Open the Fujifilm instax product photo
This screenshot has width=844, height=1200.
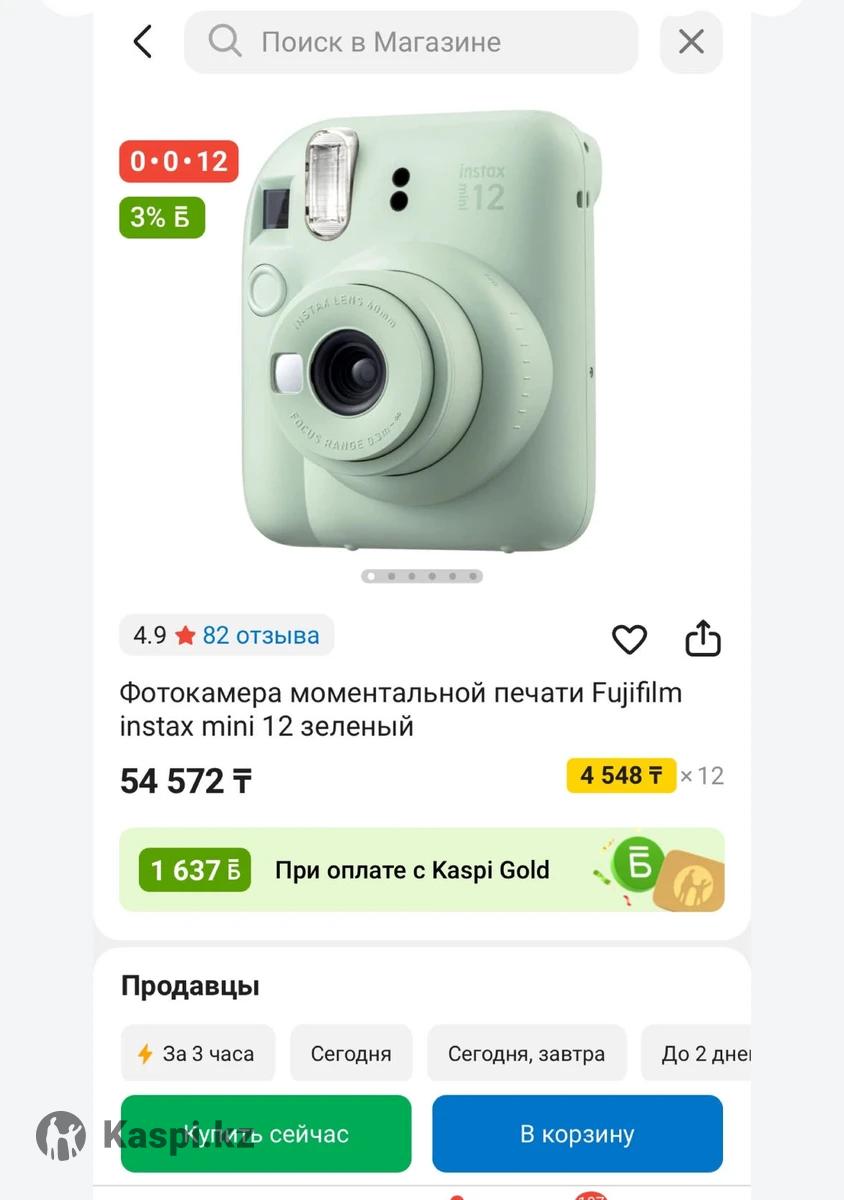click(x=422, y=335)
